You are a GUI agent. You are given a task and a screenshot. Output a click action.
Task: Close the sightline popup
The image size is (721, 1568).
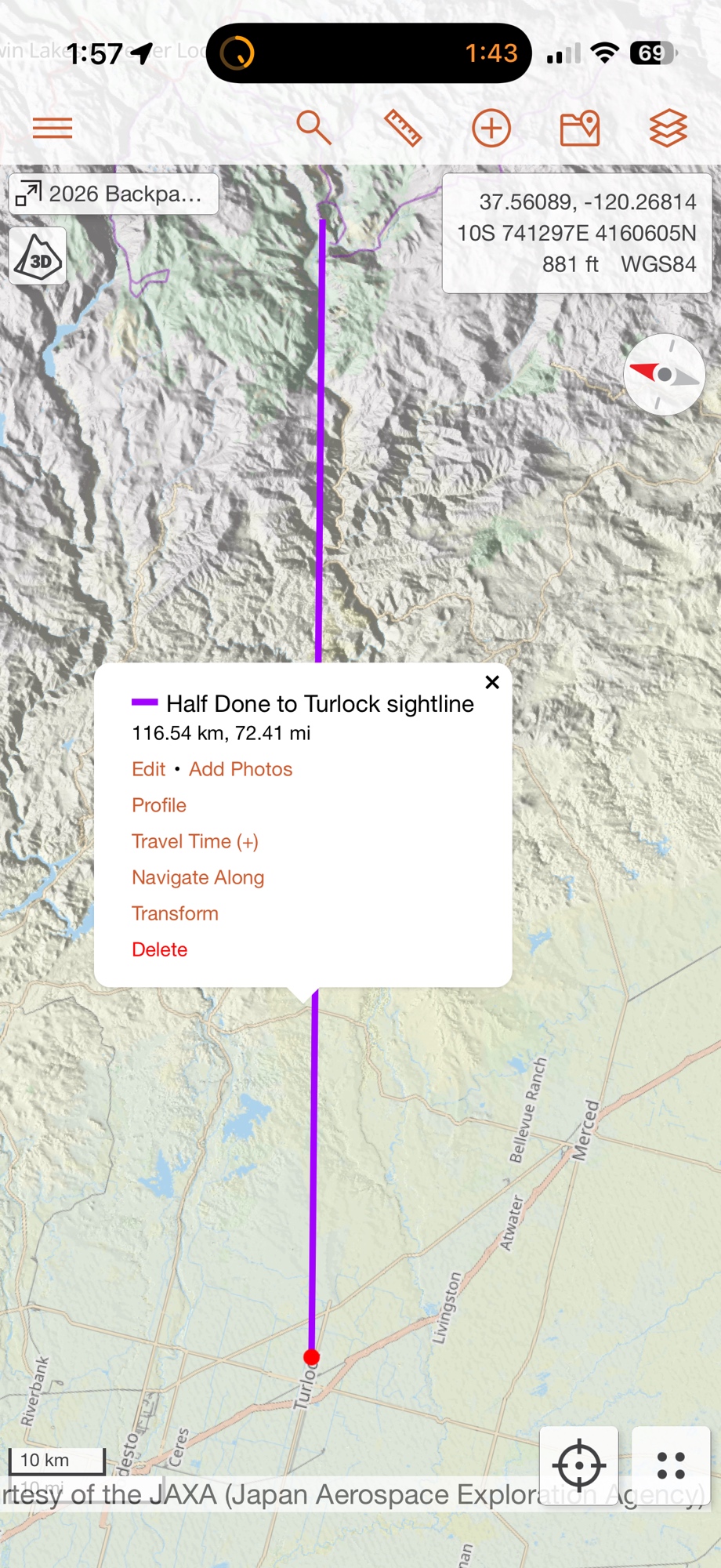coord(492,682)
